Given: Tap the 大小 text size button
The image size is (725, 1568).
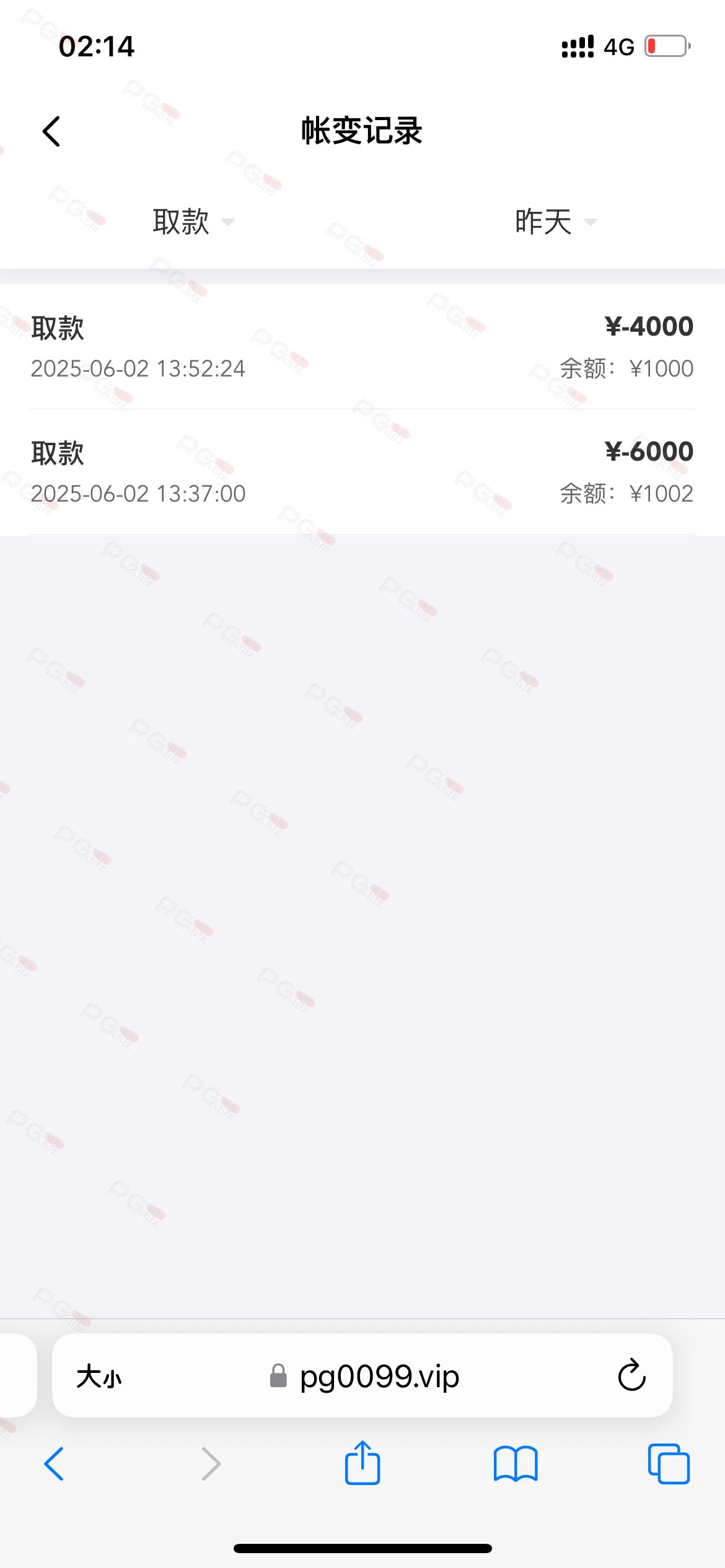Looking at the screenshot, I should pyautogui.click(x=99, y=1377).
